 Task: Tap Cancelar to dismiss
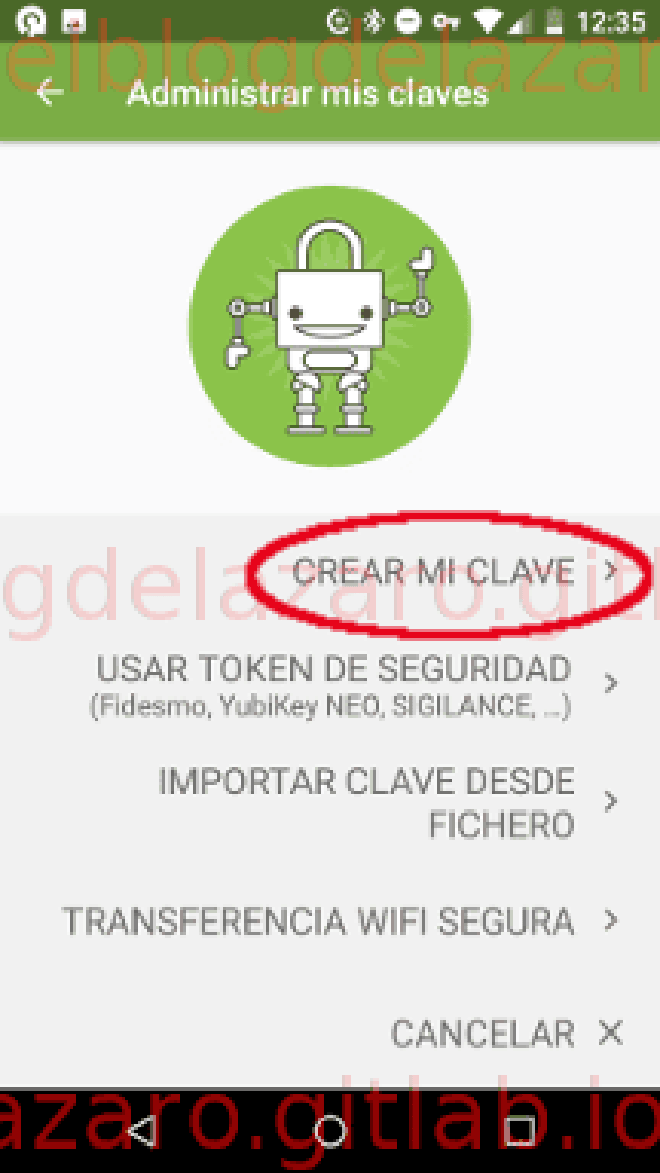505,1033
